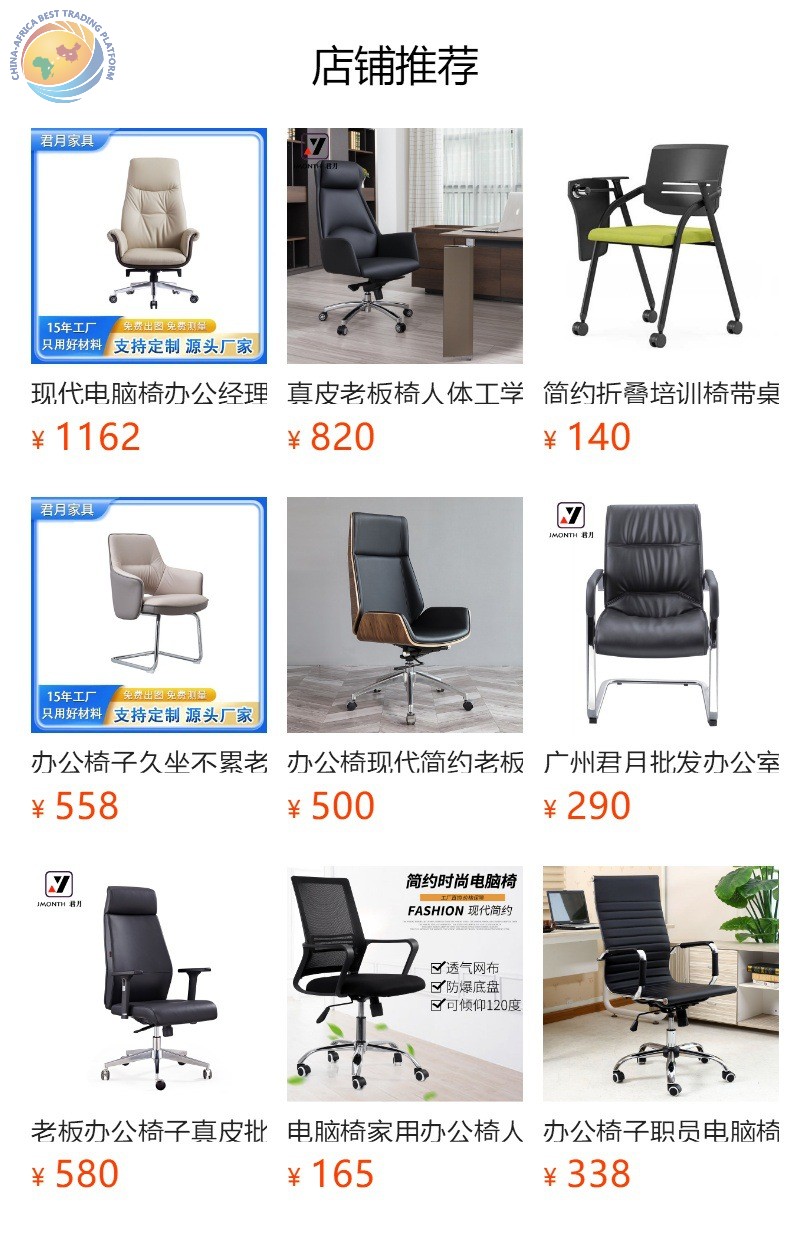Tap the 电脑椅家用办公椅人 mesh chair for ¥165
Image resolution: width=790 pixels, height=1236 pixels.
click(405, 984)
